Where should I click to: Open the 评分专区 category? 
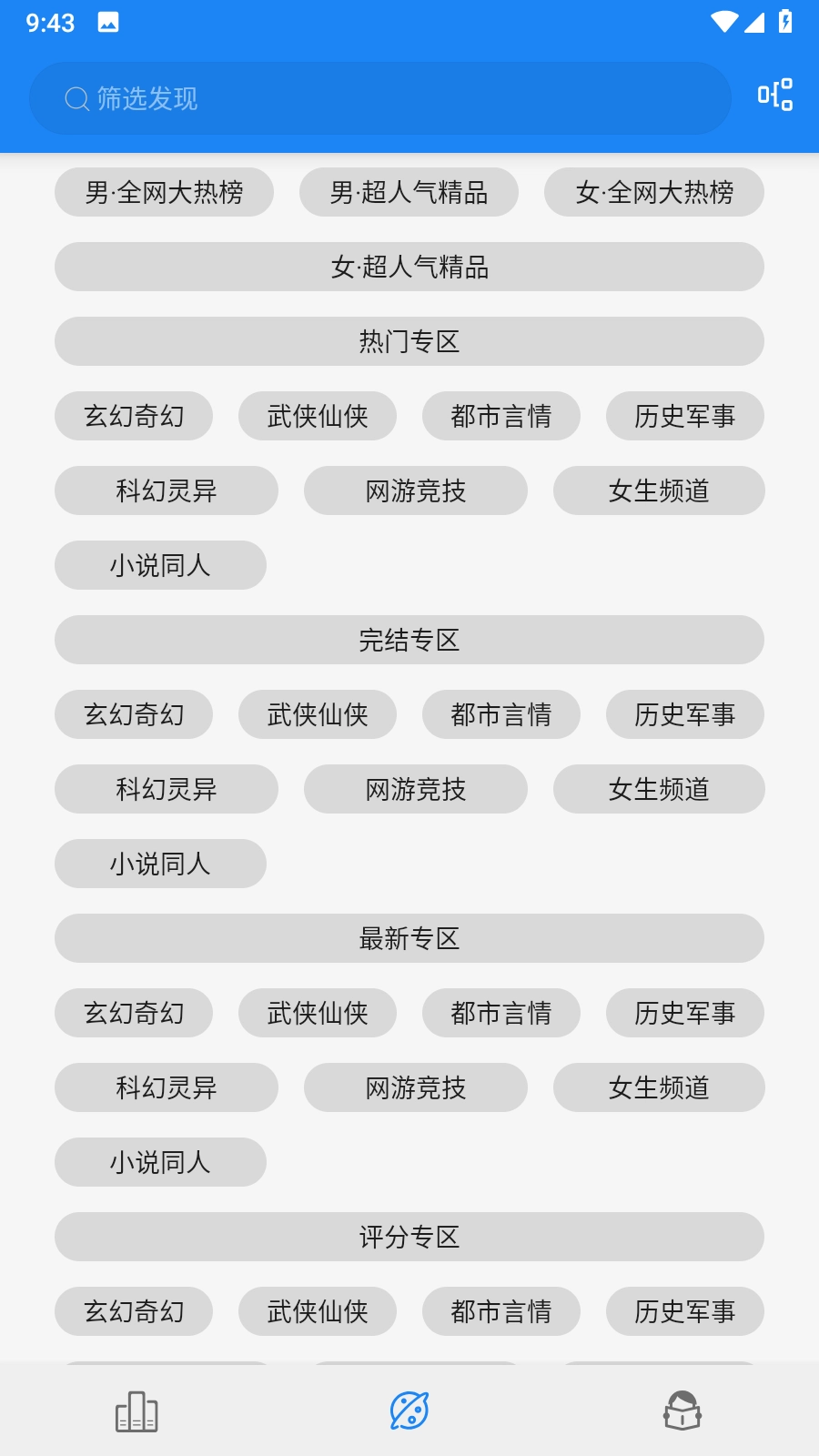coord(409,1237)
